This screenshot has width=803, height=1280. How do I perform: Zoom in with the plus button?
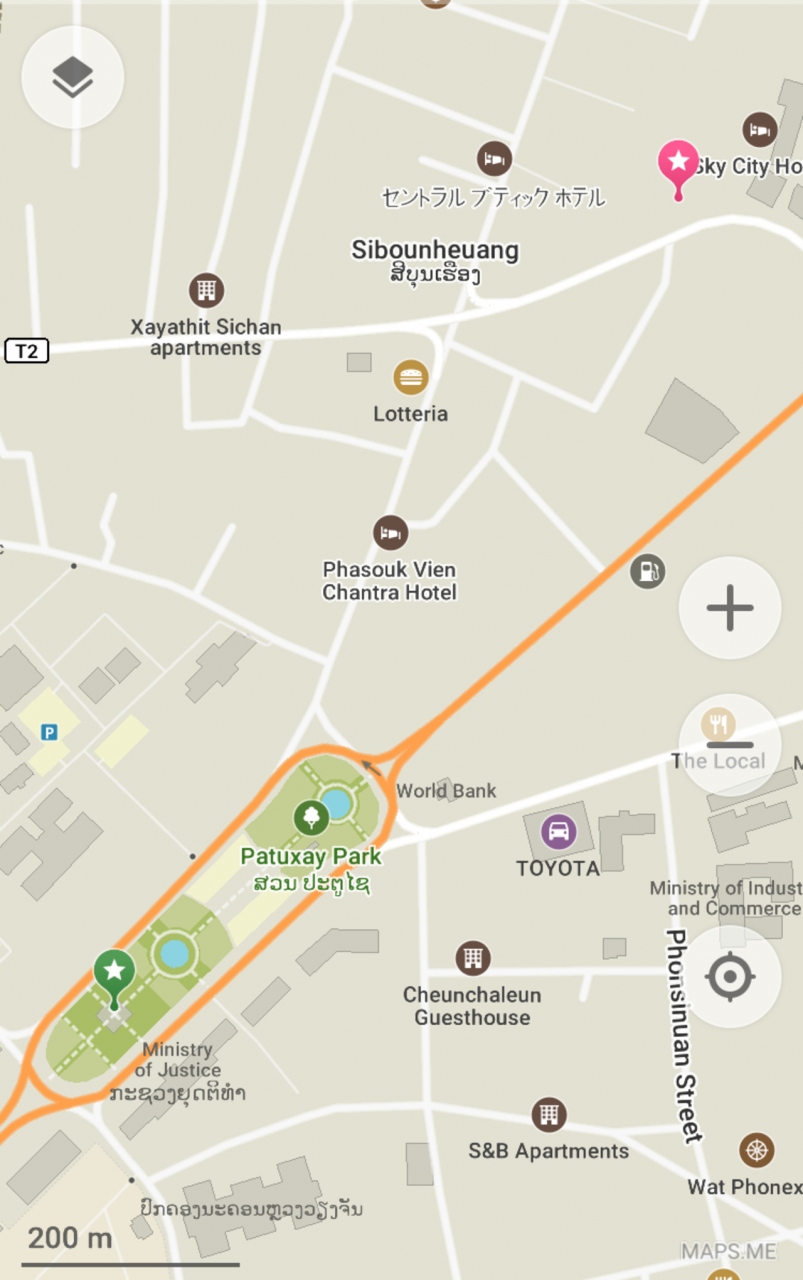pos(729,607)
